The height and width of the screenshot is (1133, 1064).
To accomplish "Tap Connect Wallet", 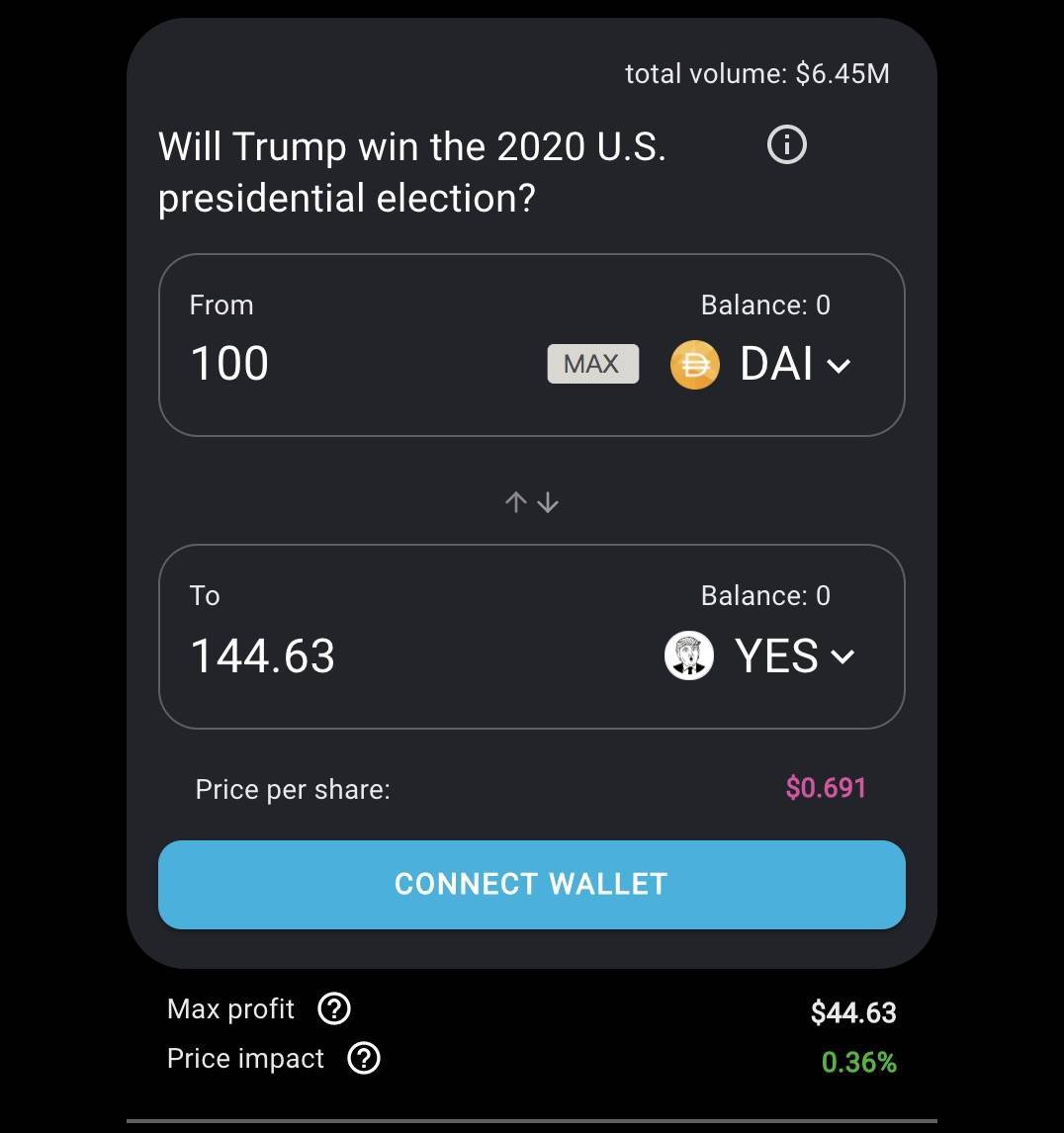I will (531, 884).
